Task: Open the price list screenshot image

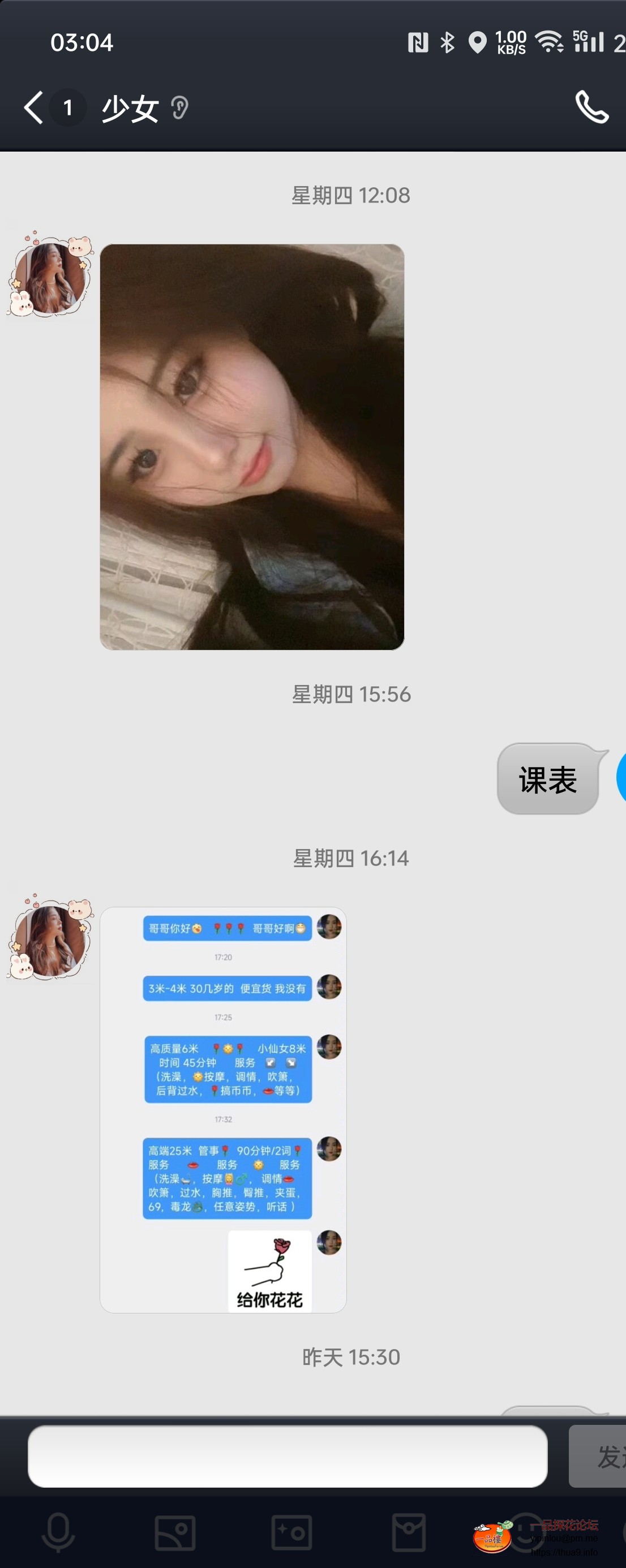Action: click(223, 1109)
